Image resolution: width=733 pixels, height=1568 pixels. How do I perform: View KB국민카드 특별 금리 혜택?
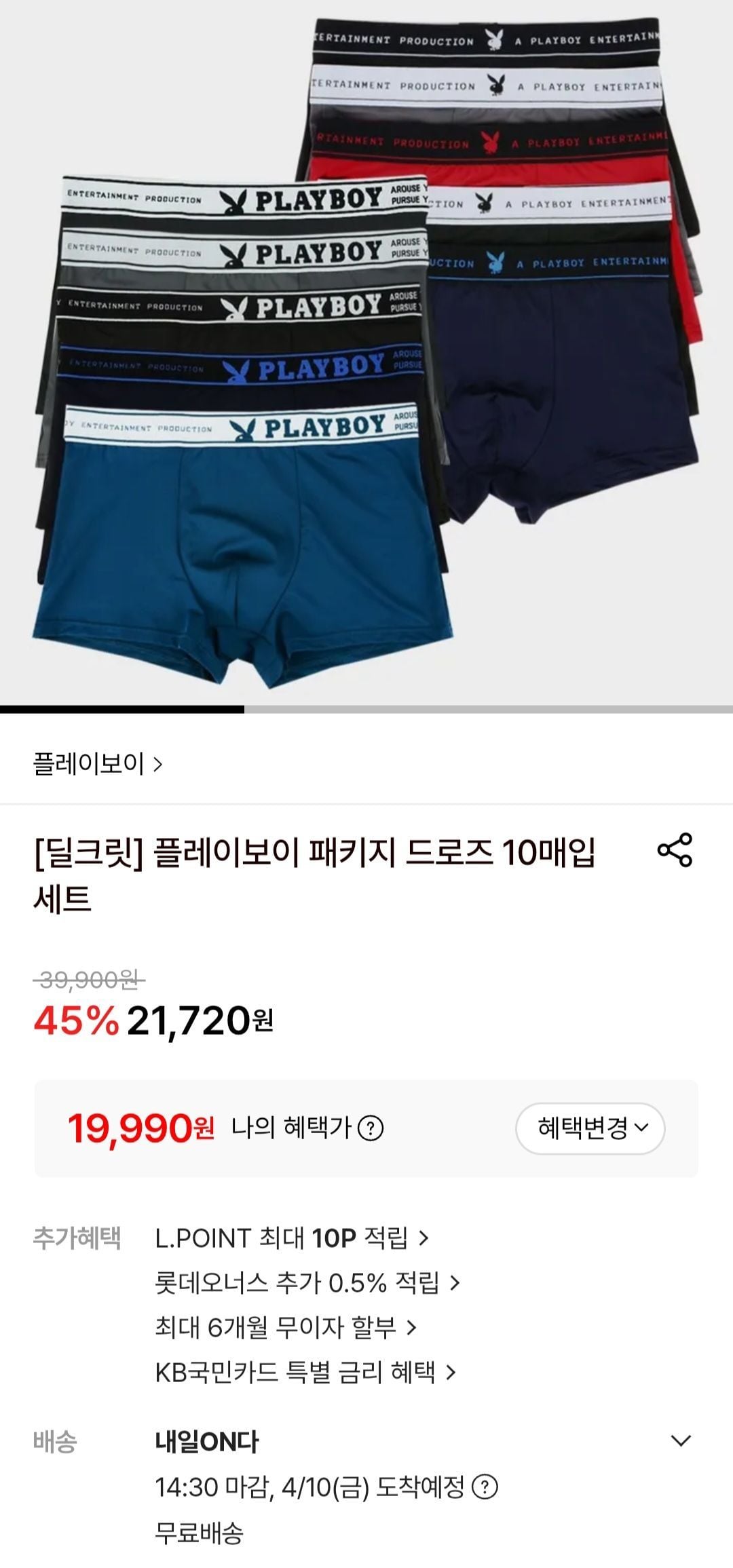[305, 1373]
